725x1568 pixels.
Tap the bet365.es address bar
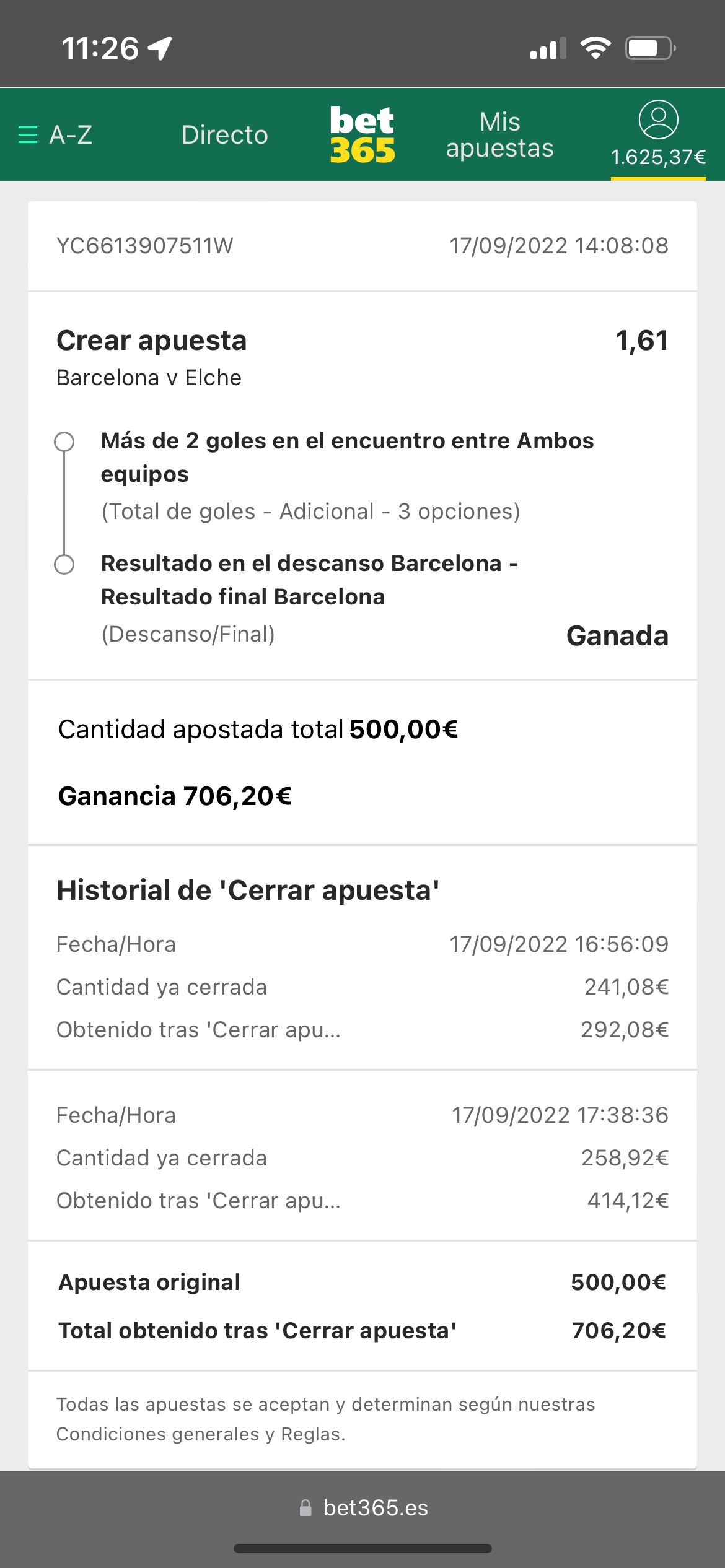(x=363, y=1507)
